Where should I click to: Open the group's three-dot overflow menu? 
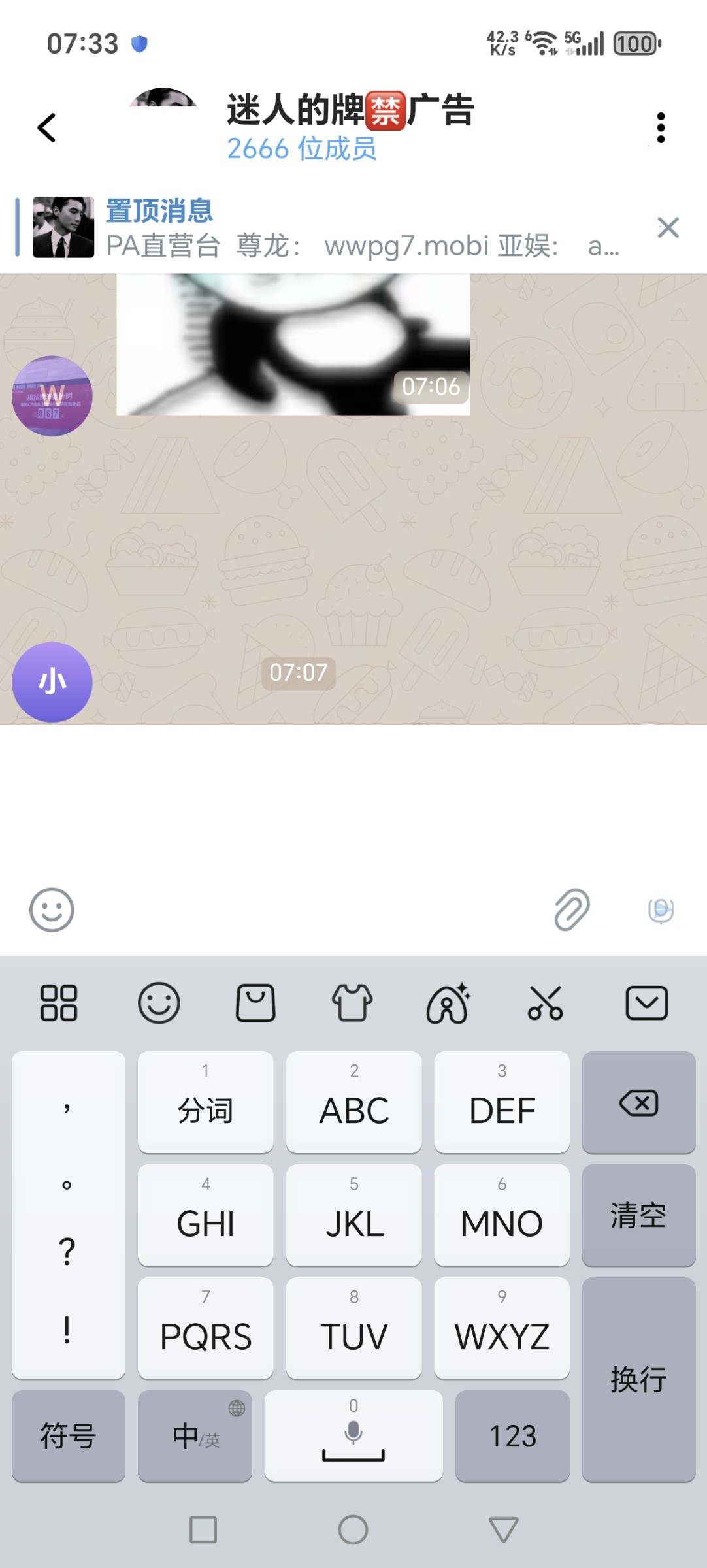tap(661, 127)
